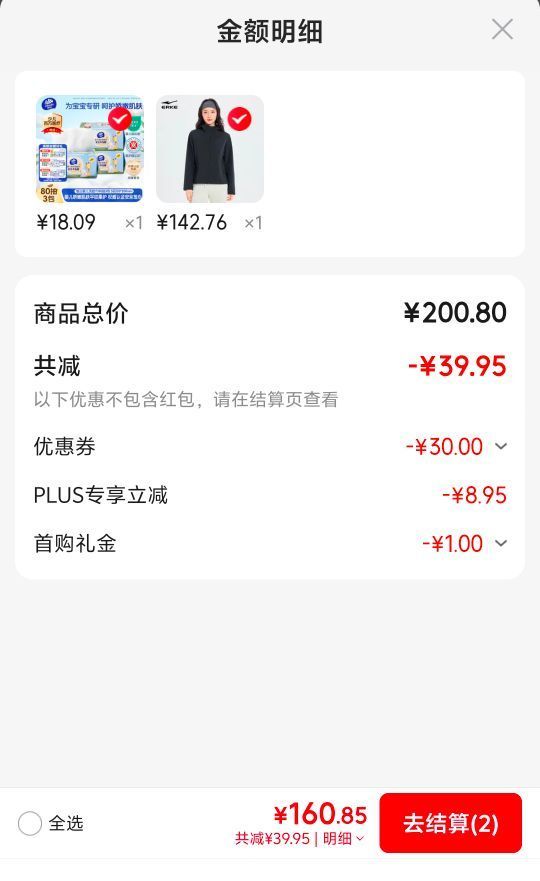This screenshot has height=881, width=540.
Task: Close the 金额明细 panel
Action: [502, 29]
